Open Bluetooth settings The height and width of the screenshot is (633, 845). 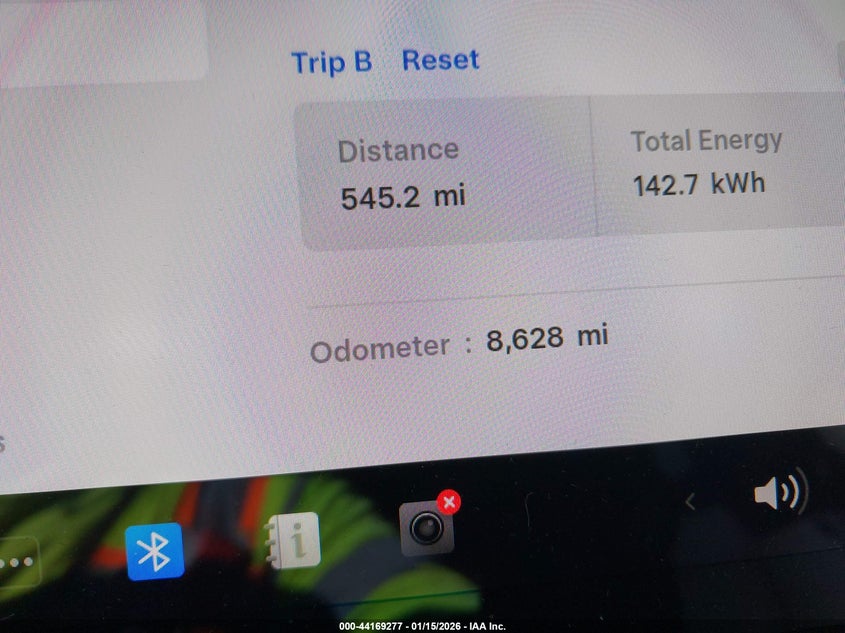pos(154,551)
